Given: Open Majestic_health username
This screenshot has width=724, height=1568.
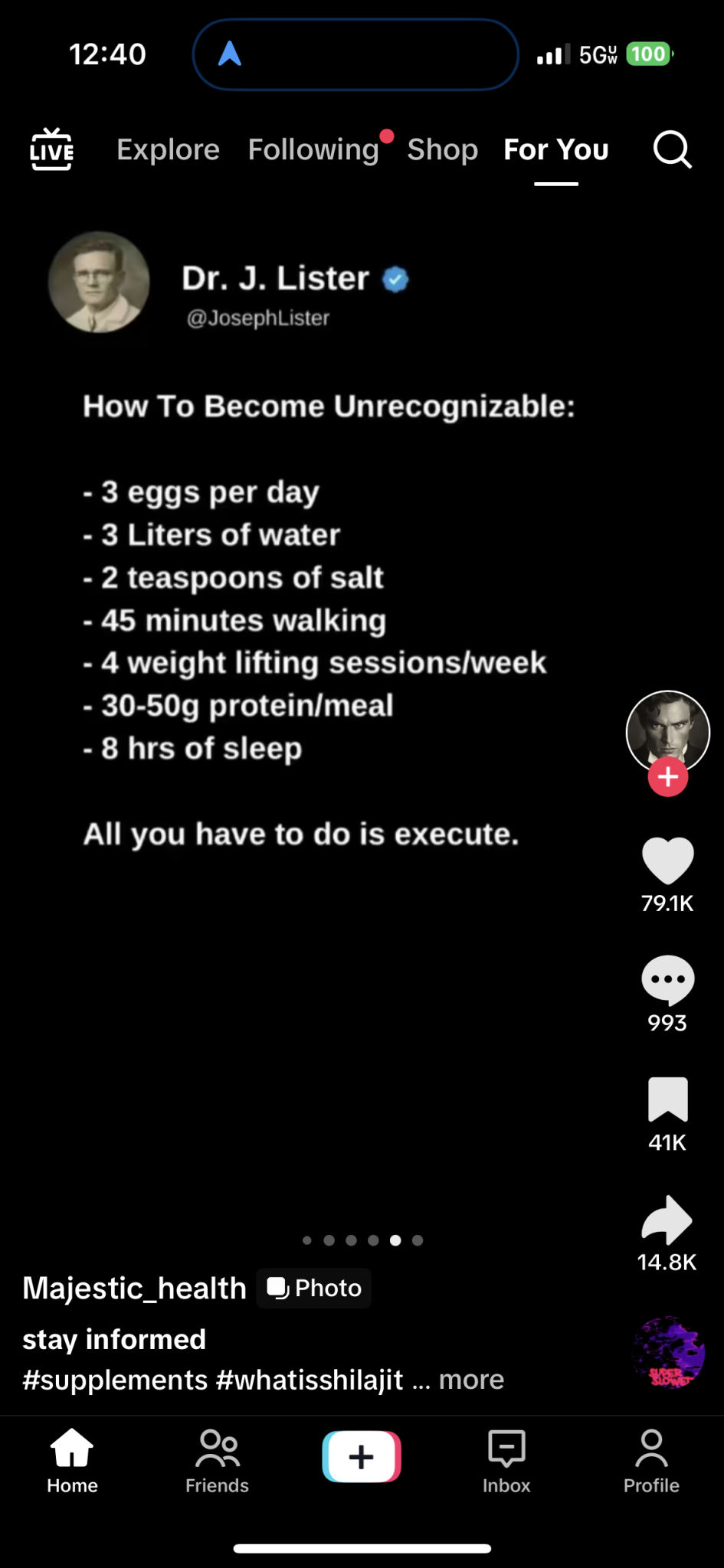Looking at the screenshot, I should [134, 1288].
